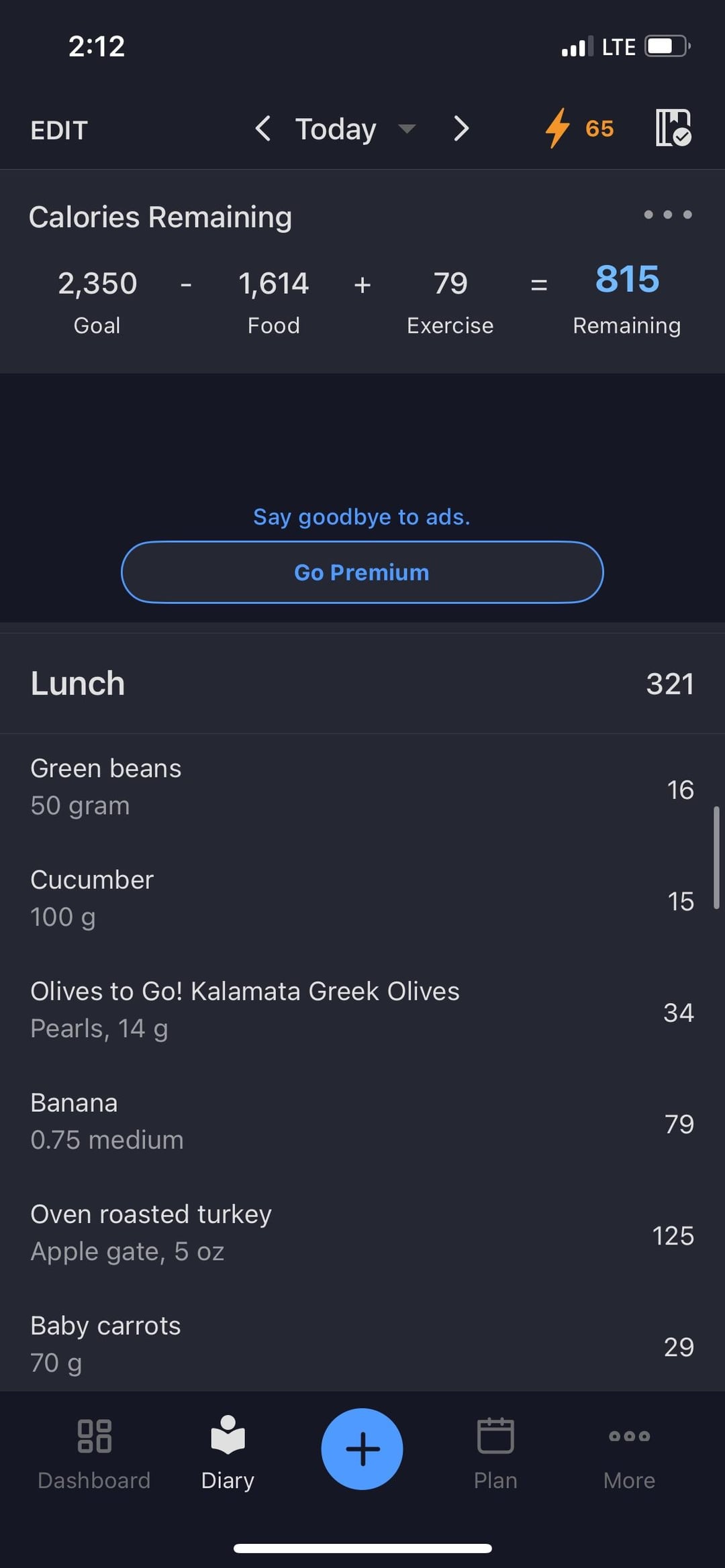Open the More tab
This screenshot has width=725, height=1568.
629,1453
